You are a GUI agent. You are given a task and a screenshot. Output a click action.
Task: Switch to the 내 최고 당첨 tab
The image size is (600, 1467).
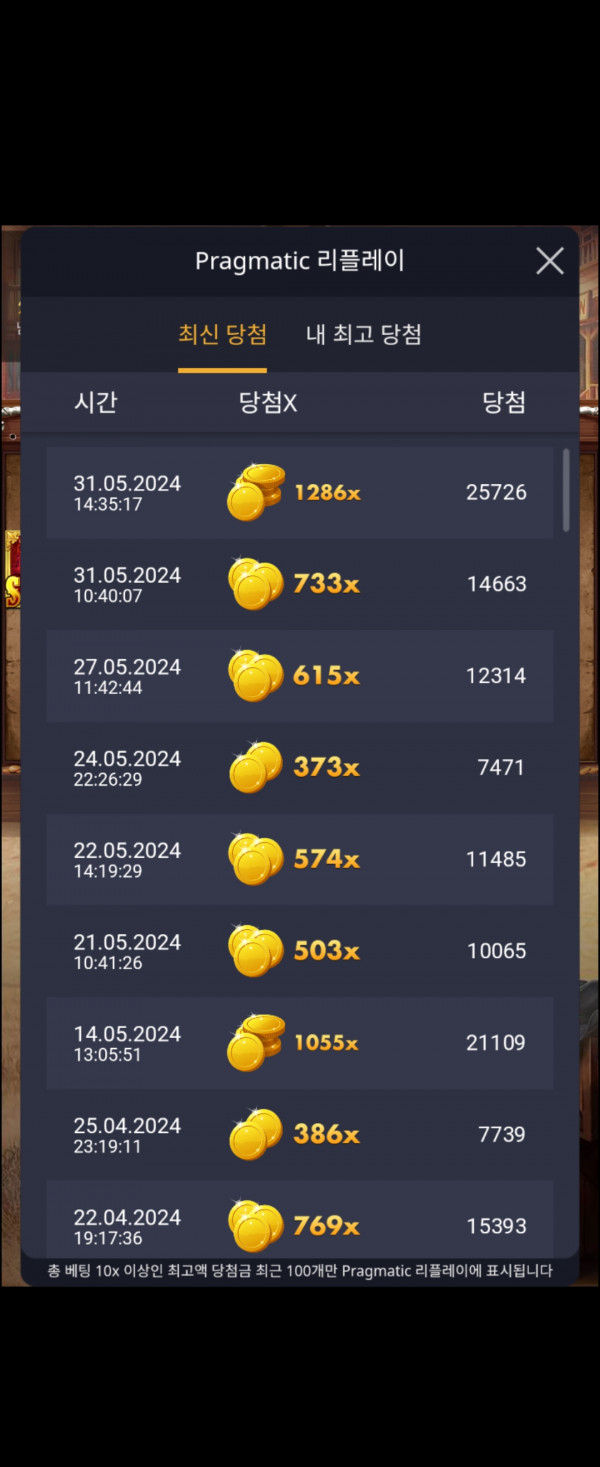point(363,335)
